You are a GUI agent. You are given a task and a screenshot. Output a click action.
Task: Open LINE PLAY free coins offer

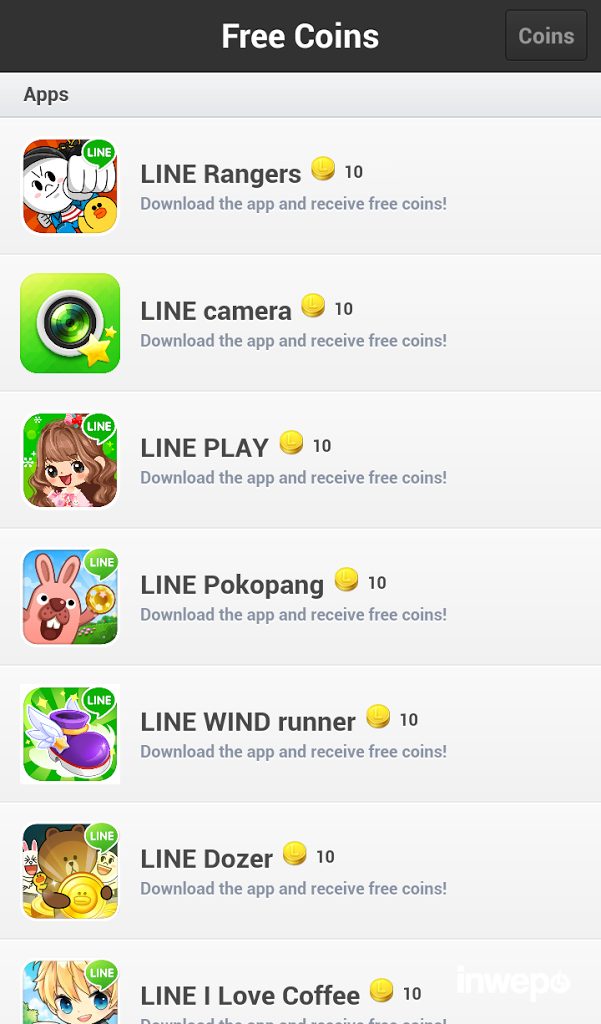click(300, 460)
